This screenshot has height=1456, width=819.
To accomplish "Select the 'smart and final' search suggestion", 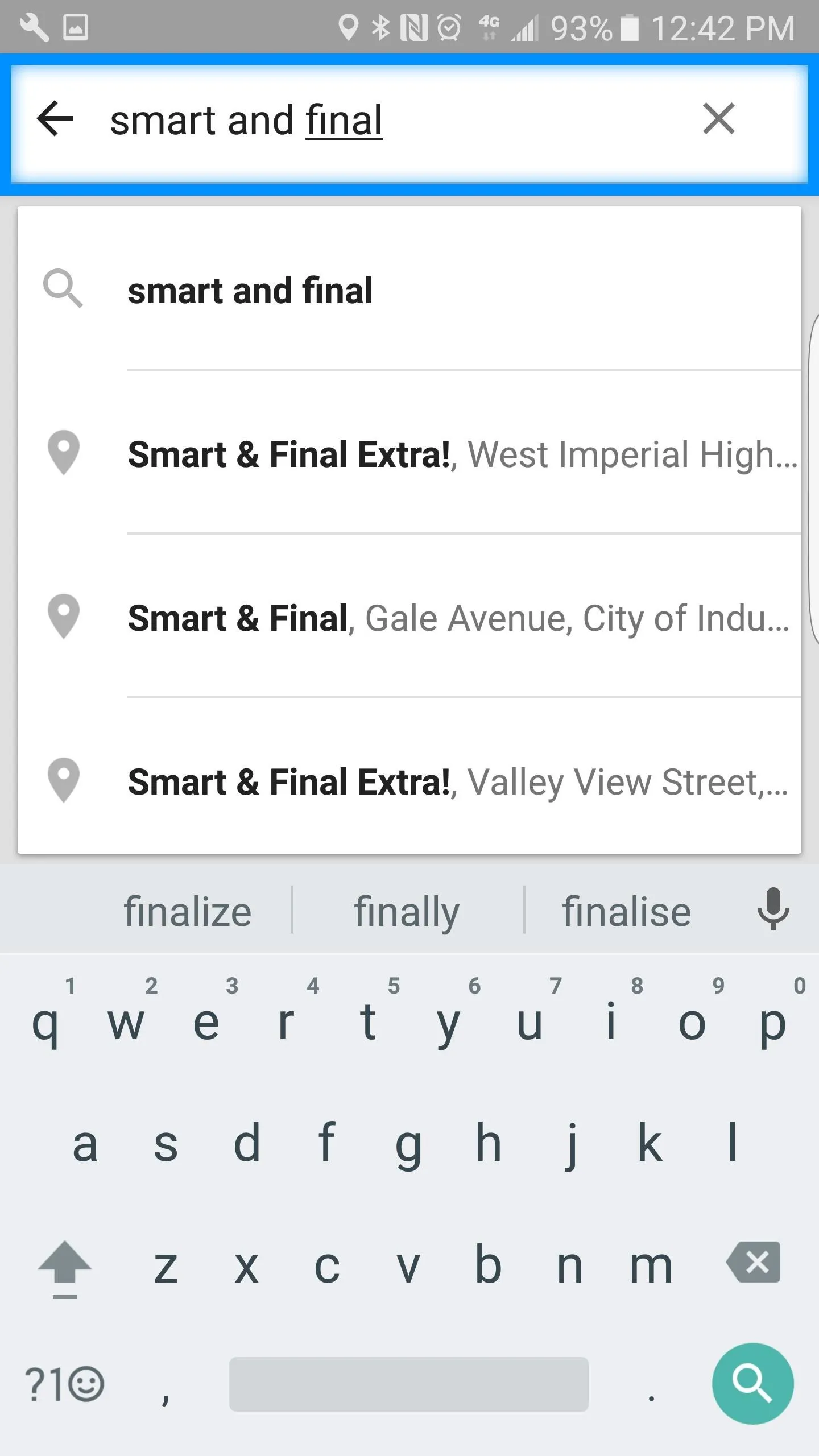I will click(409, 290).
